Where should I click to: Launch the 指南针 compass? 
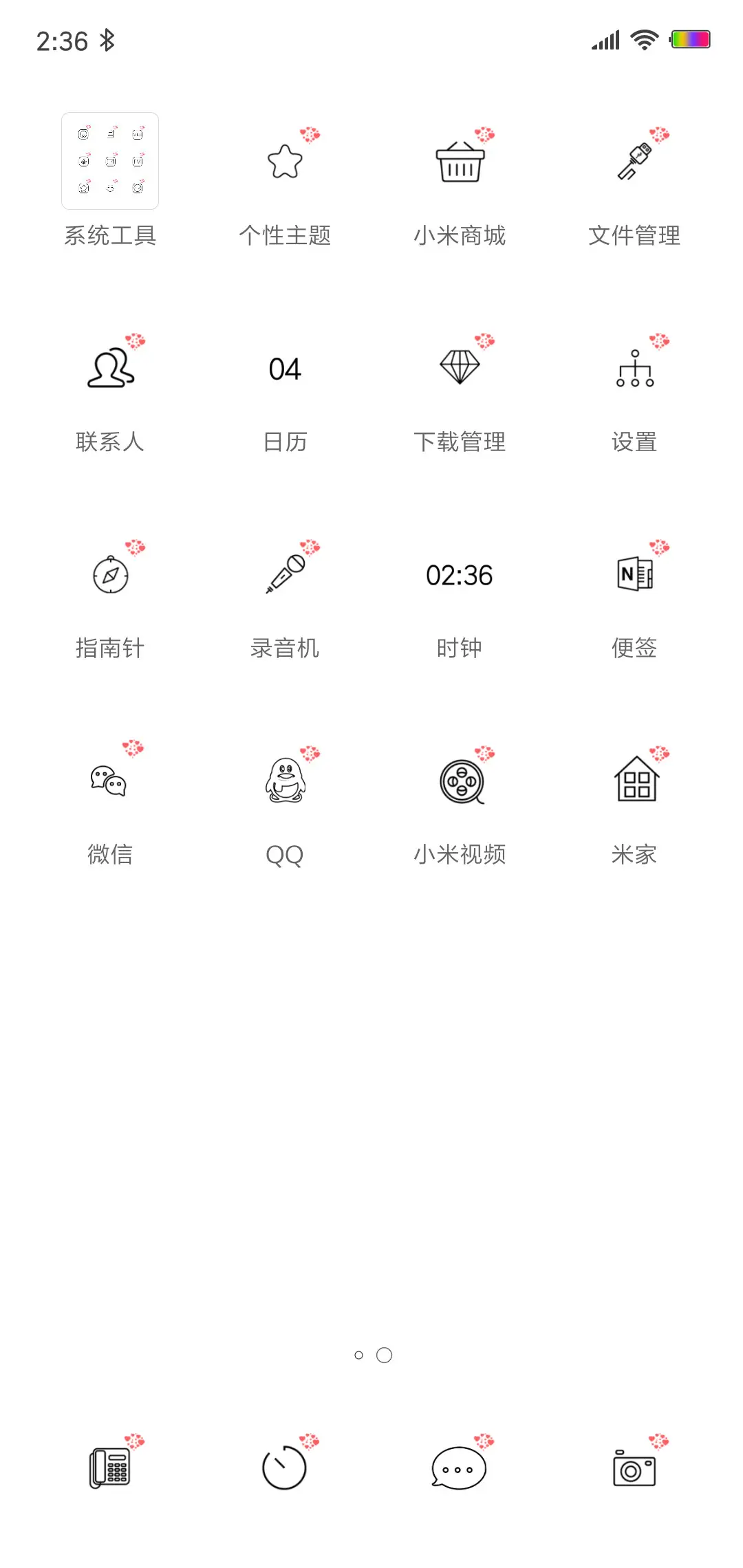click(110, 576)
